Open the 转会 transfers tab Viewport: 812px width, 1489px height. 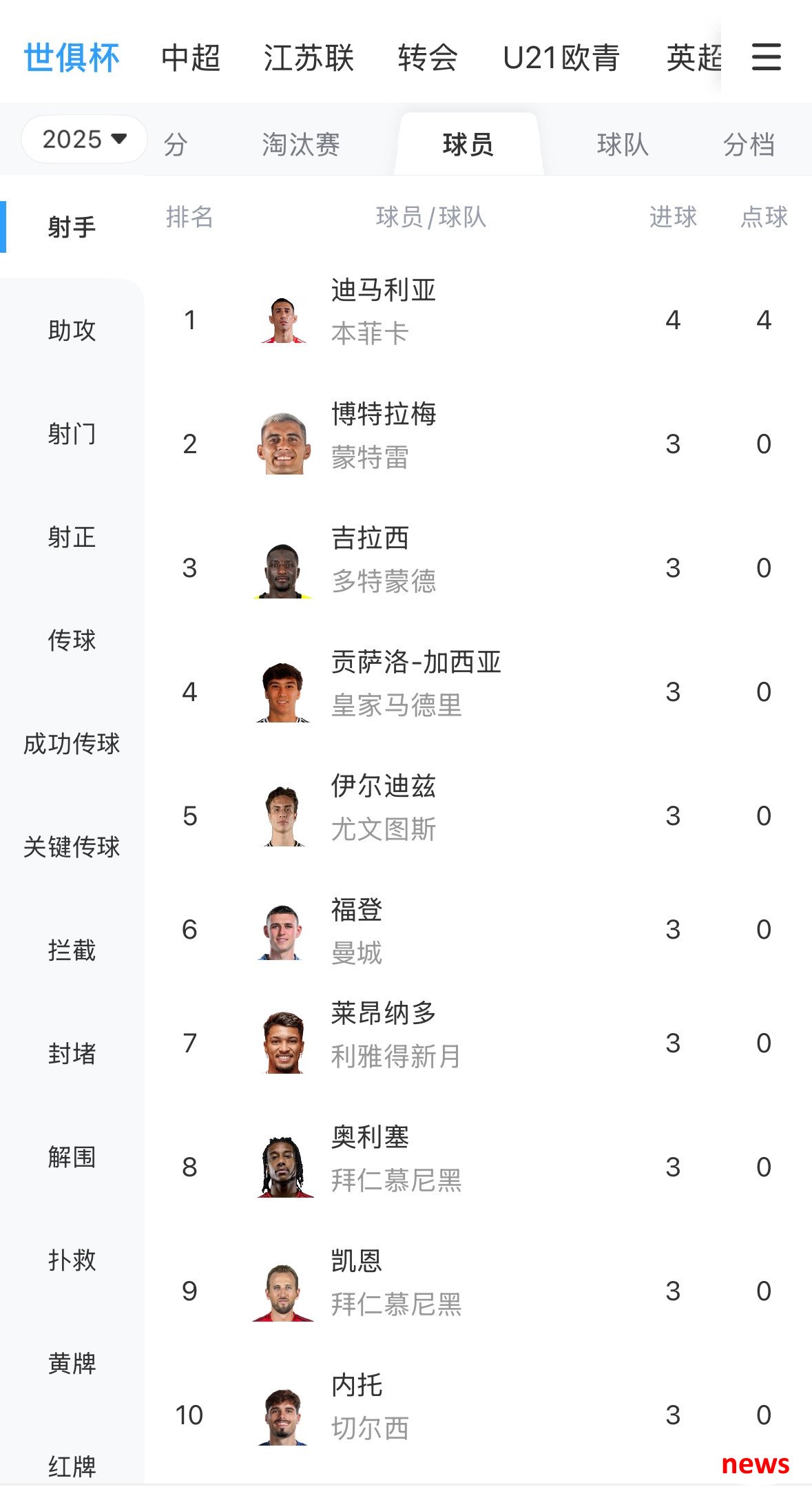(x=428, y=58)
